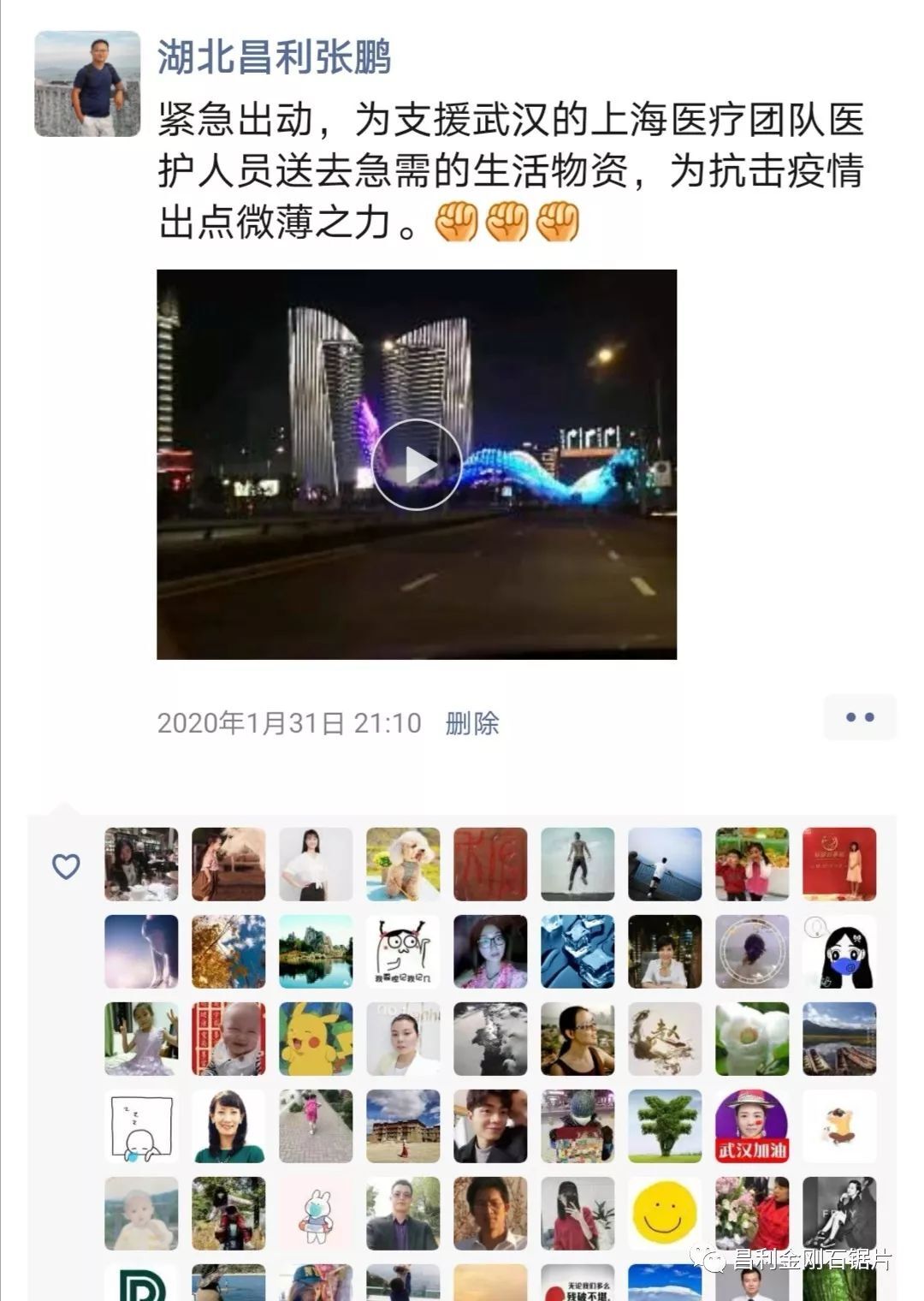Open the liker with the poodle dog avatar
Image resolution: width=924 pixels, height=1301 pixels.
(403, 864)
